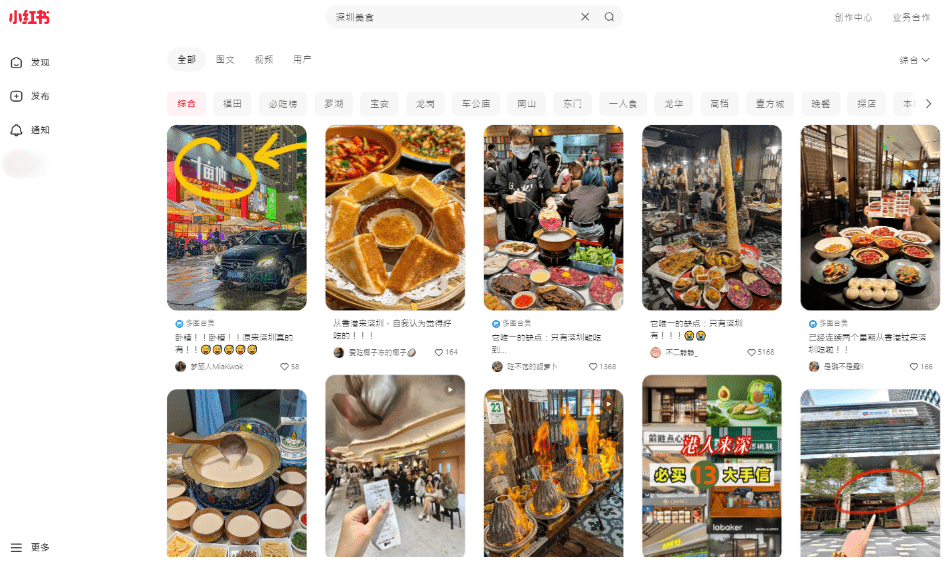This screenshot has width=951, height=567.
Task: Switch to the 视频 tab
Action: click(263, 60)
